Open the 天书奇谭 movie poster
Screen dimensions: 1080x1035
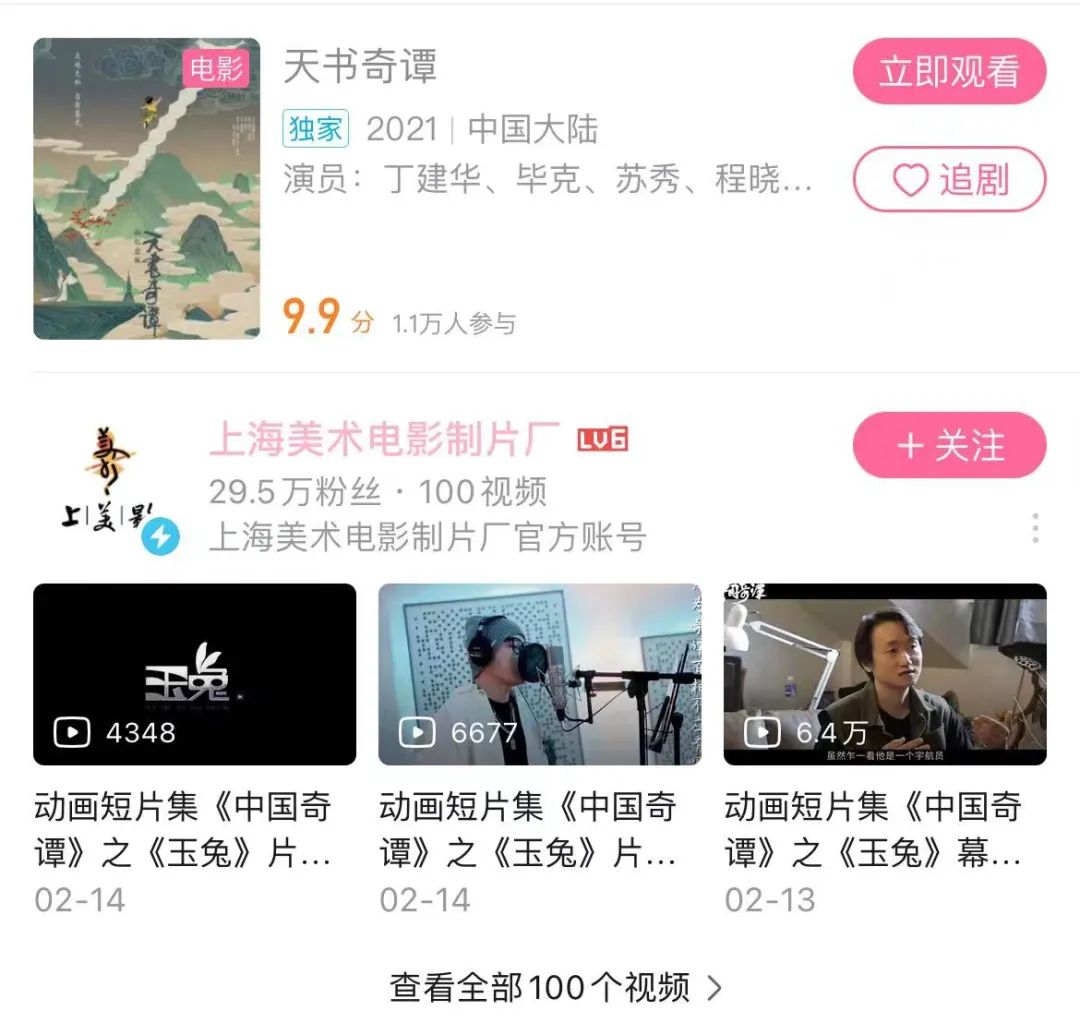click(x=146, y=188)
